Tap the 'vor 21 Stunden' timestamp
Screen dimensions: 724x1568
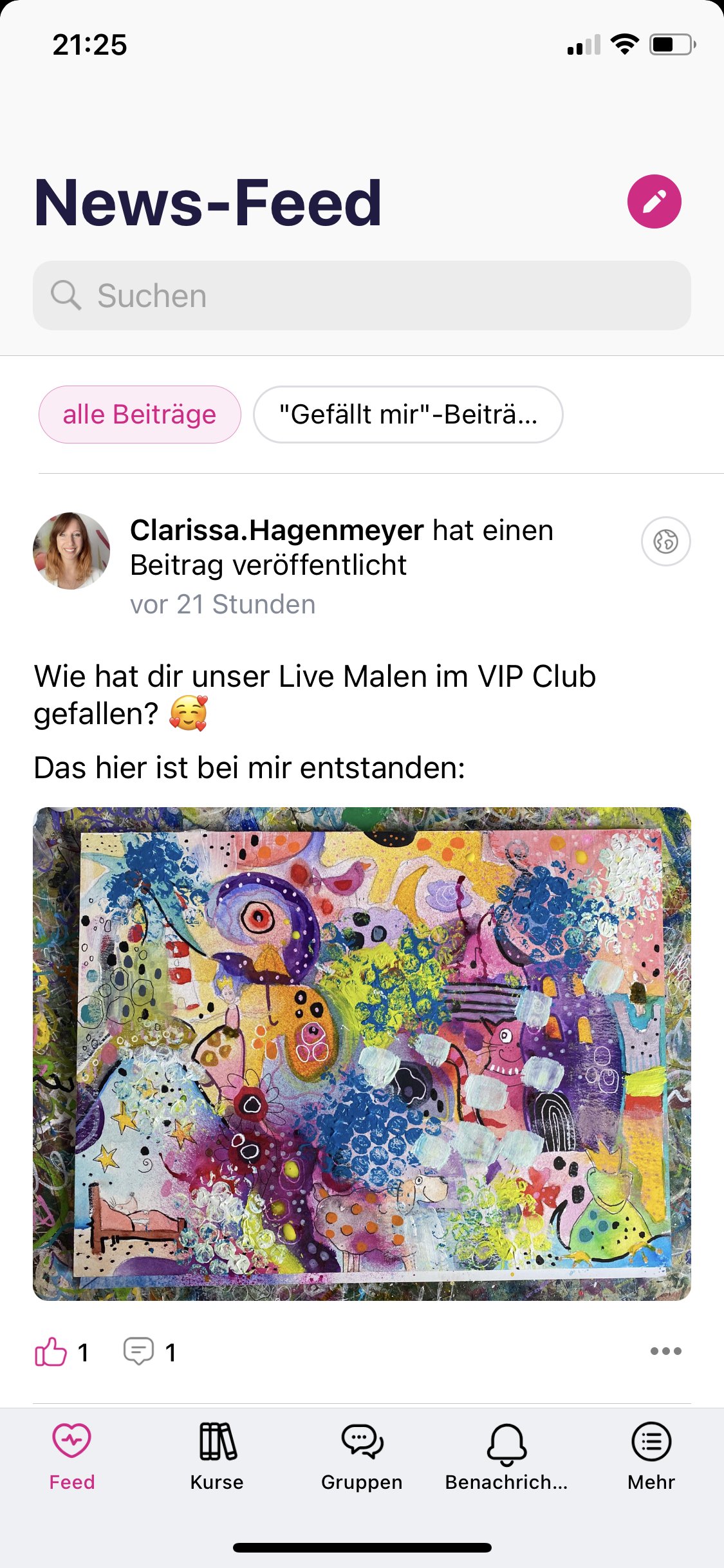point(223,604)
